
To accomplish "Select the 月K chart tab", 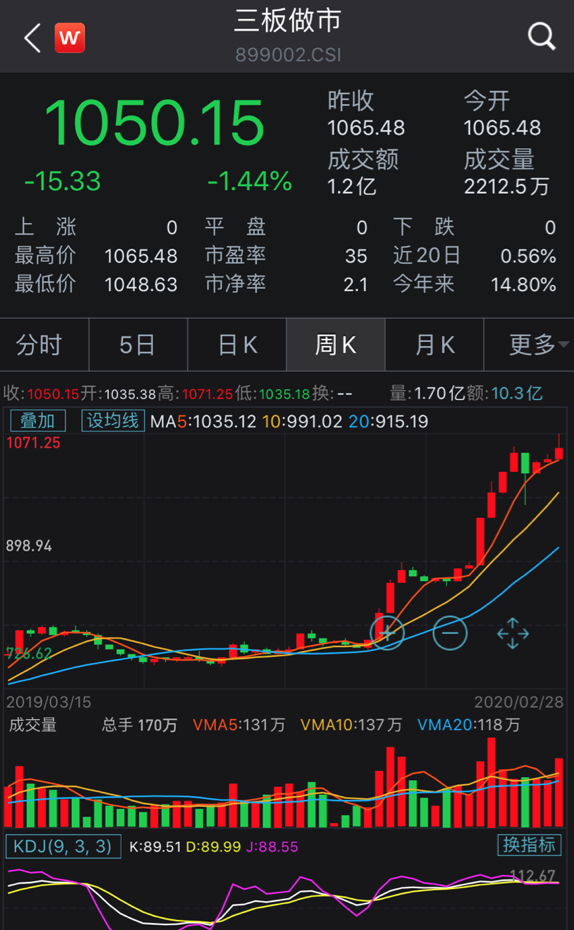I will (435, 345).
